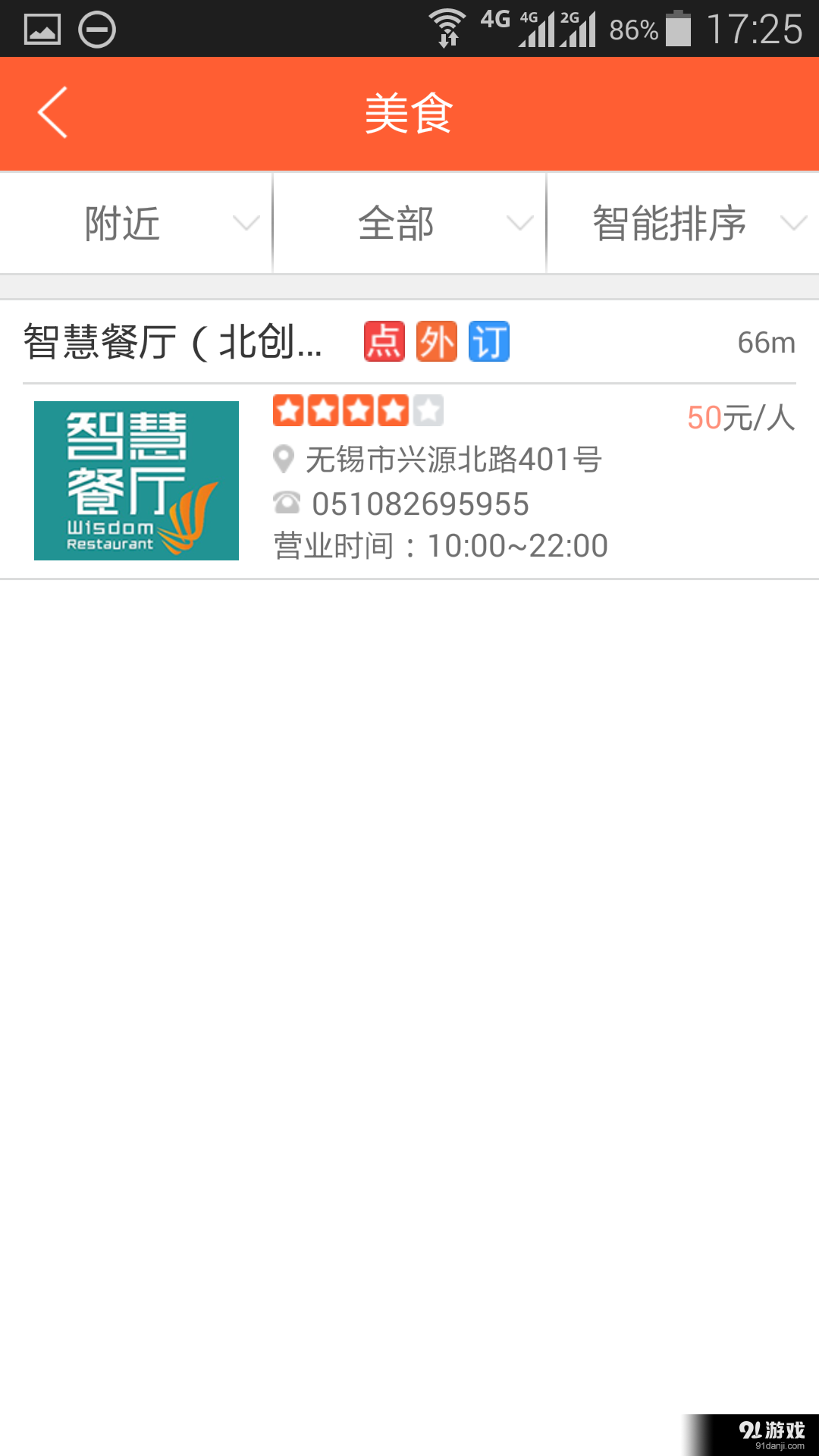The width and height of the screenshot is (819, 1456).
Task: Select the 美食 title in header
Action: pos(408,114)
